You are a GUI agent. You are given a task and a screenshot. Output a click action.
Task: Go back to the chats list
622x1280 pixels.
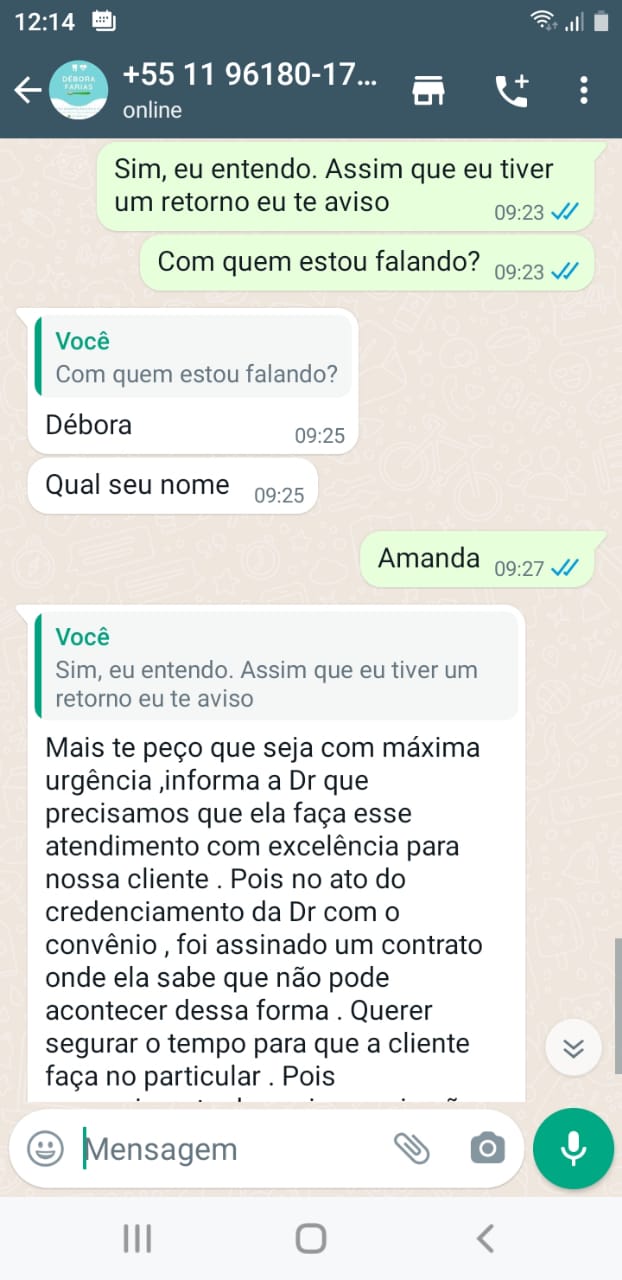pyautogui.click(x=26, y=90)
